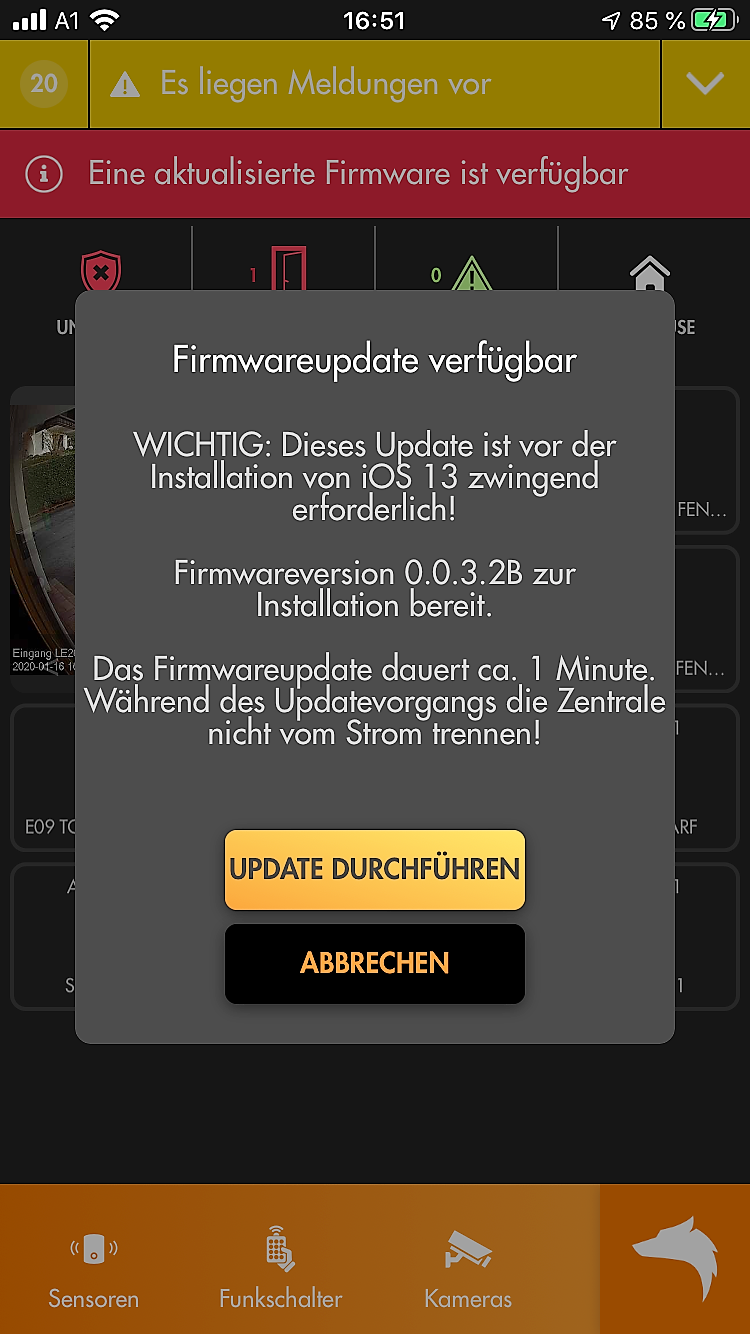Switch to the Kameras tab
The image size is (750, 1334).
coord(467,1269)
